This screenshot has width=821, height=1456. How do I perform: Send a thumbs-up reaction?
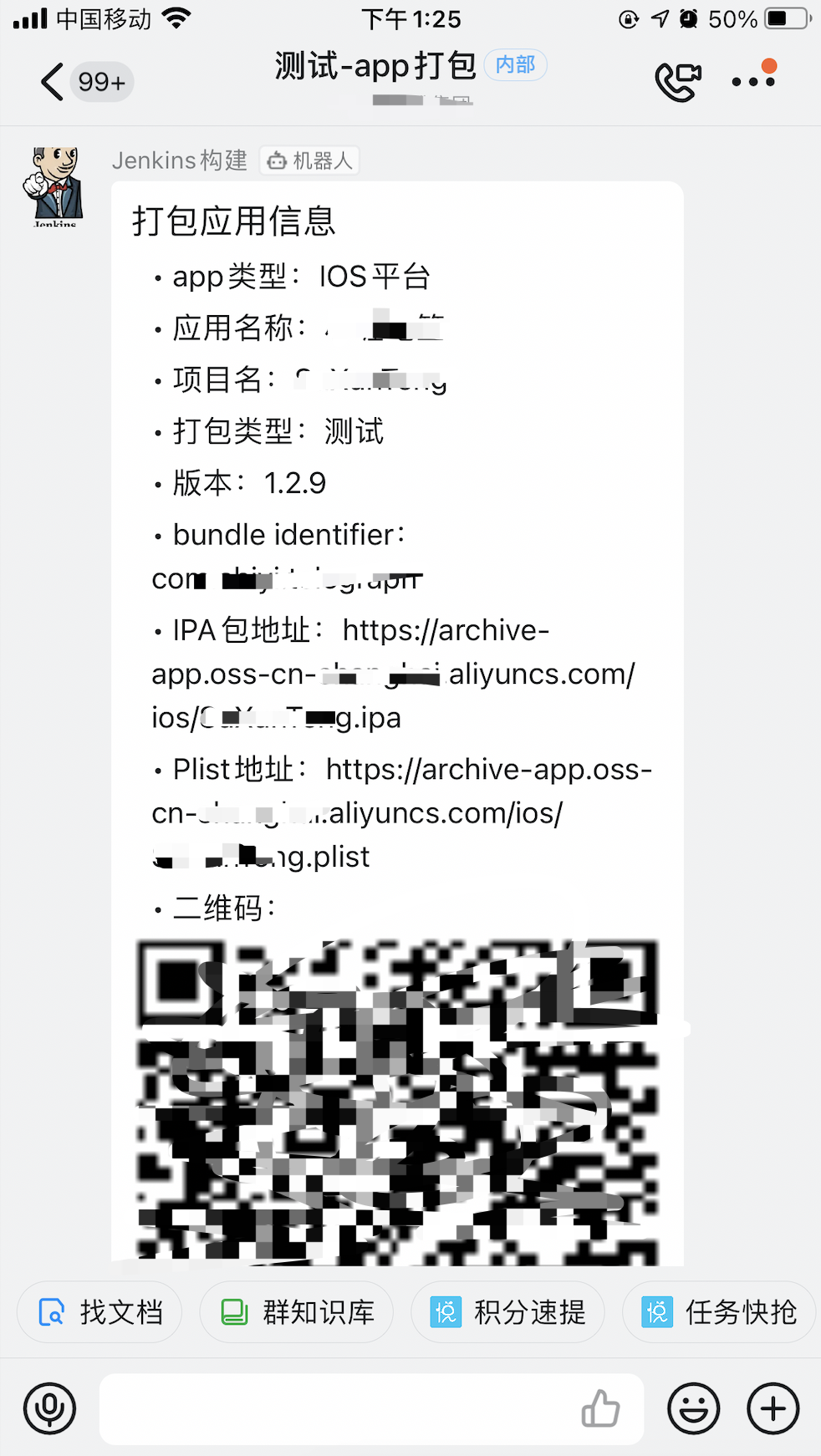[x=600, y=1408]
